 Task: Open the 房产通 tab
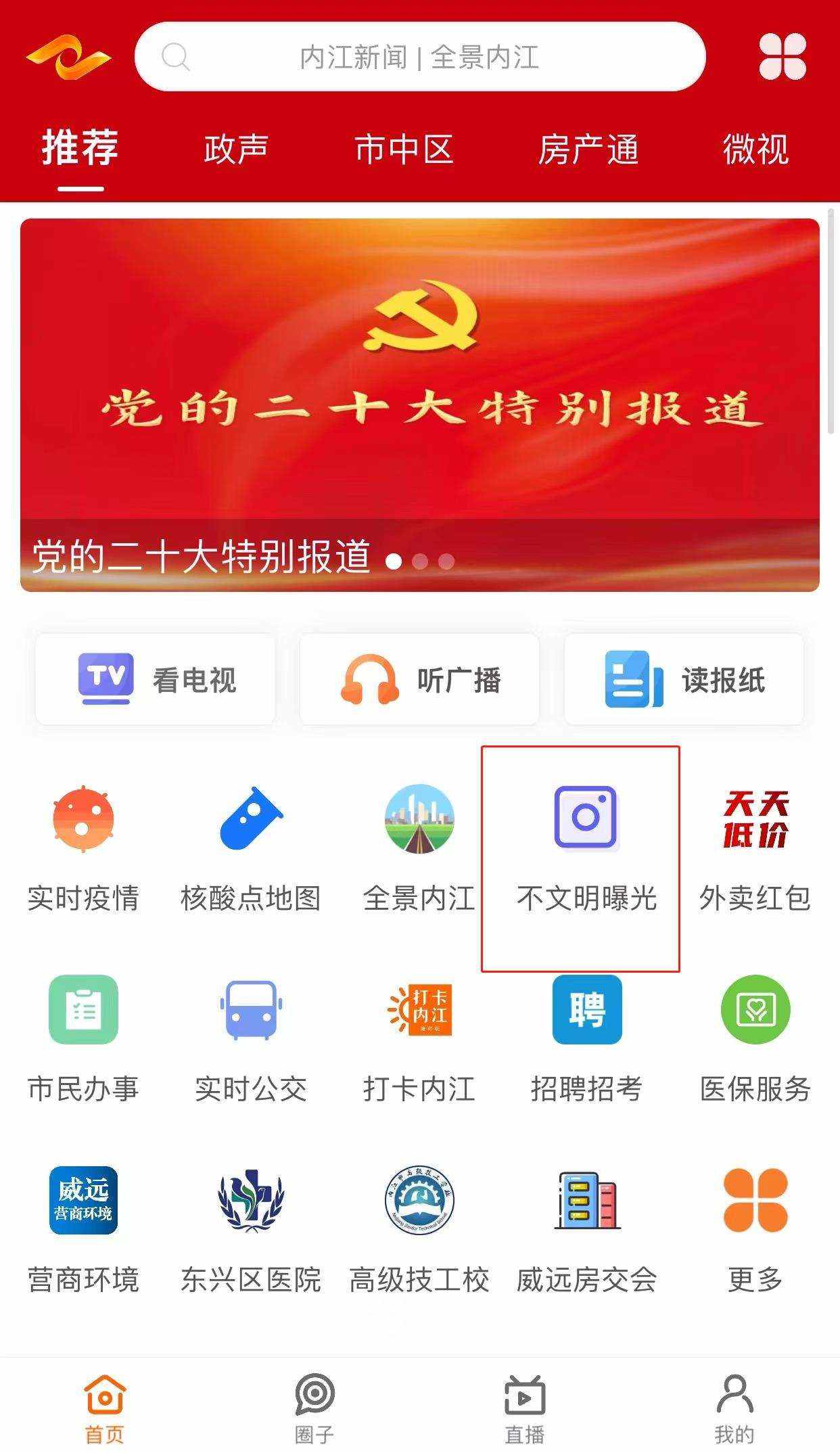[588, 149]
